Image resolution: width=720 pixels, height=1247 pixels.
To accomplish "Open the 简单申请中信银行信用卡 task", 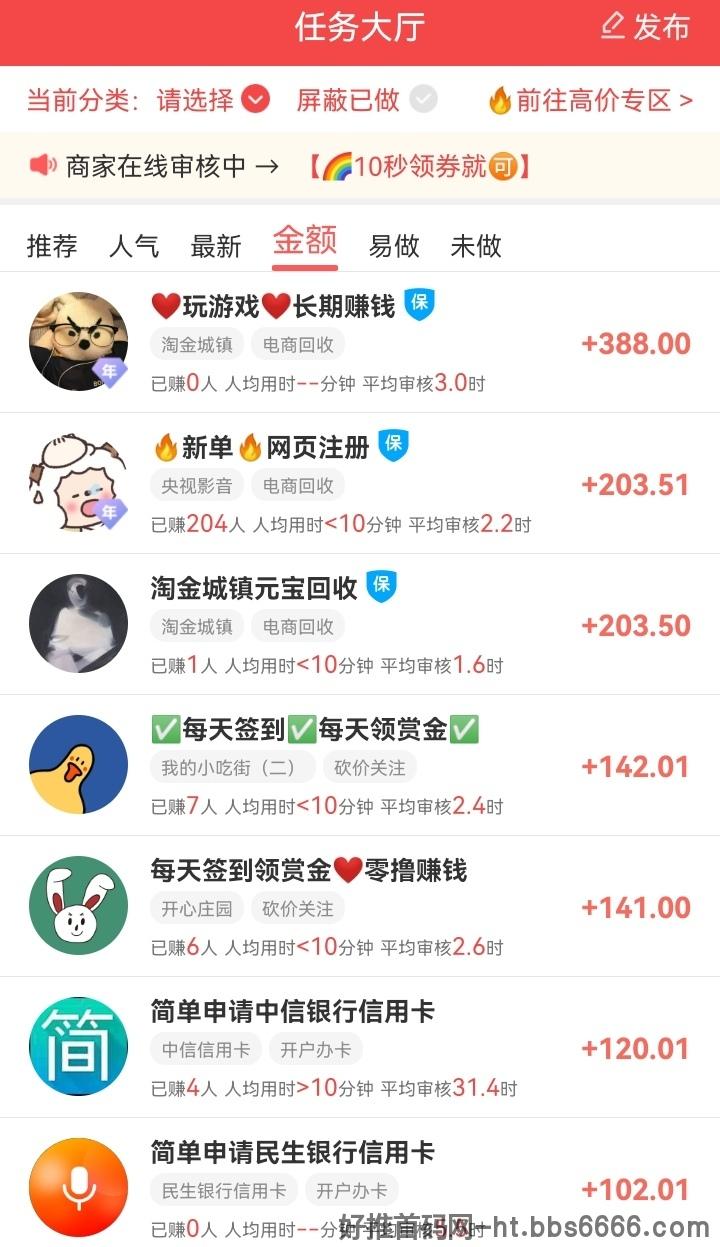I will (x=360, y=1047).
